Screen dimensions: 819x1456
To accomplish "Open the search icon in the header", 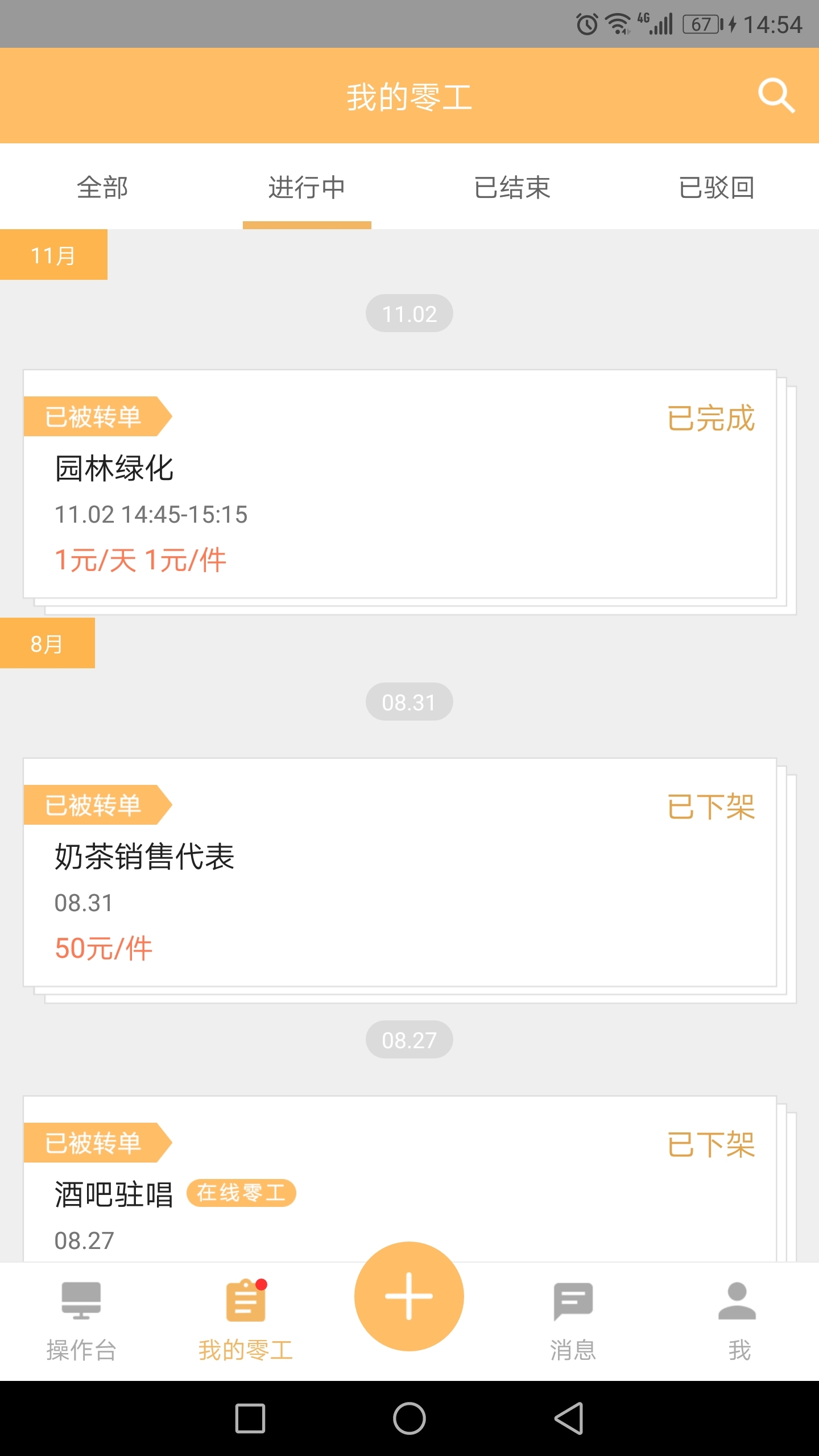I will coord(776,96).
